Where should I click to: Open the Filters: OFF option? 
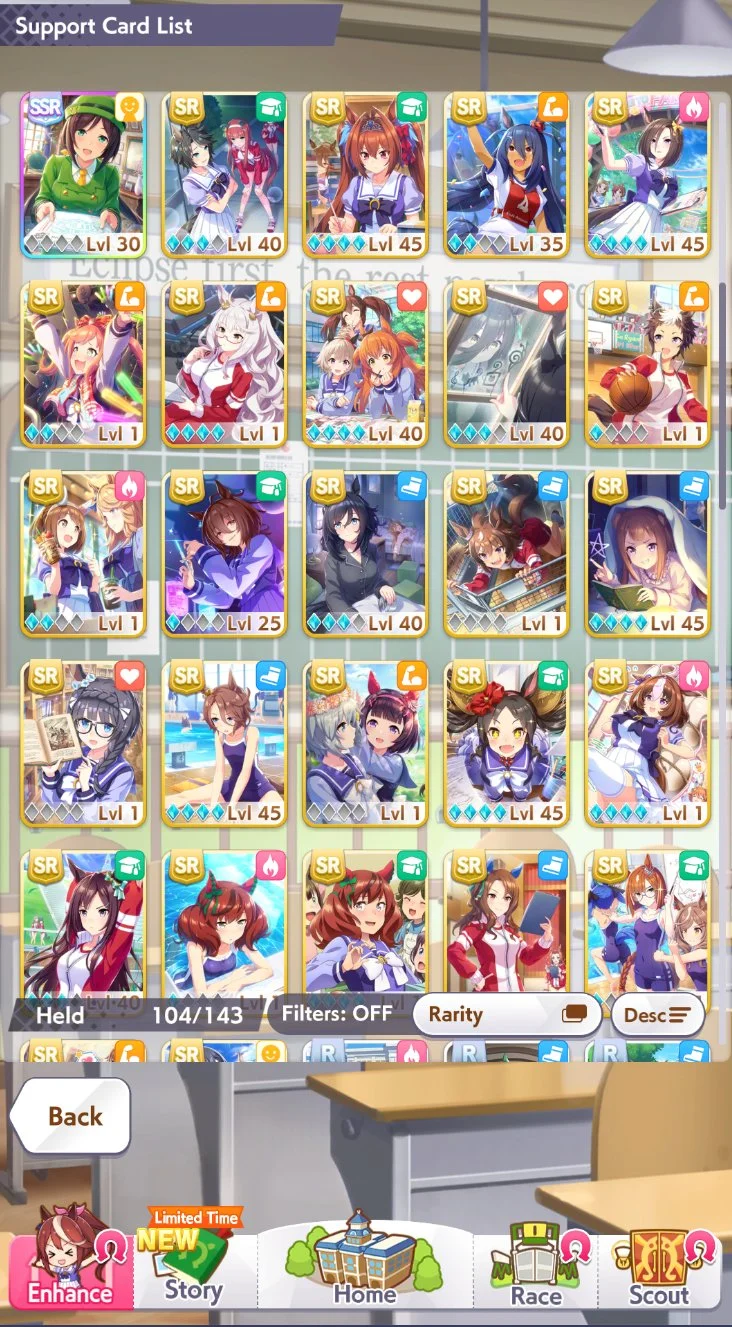tap(336, 1013)
